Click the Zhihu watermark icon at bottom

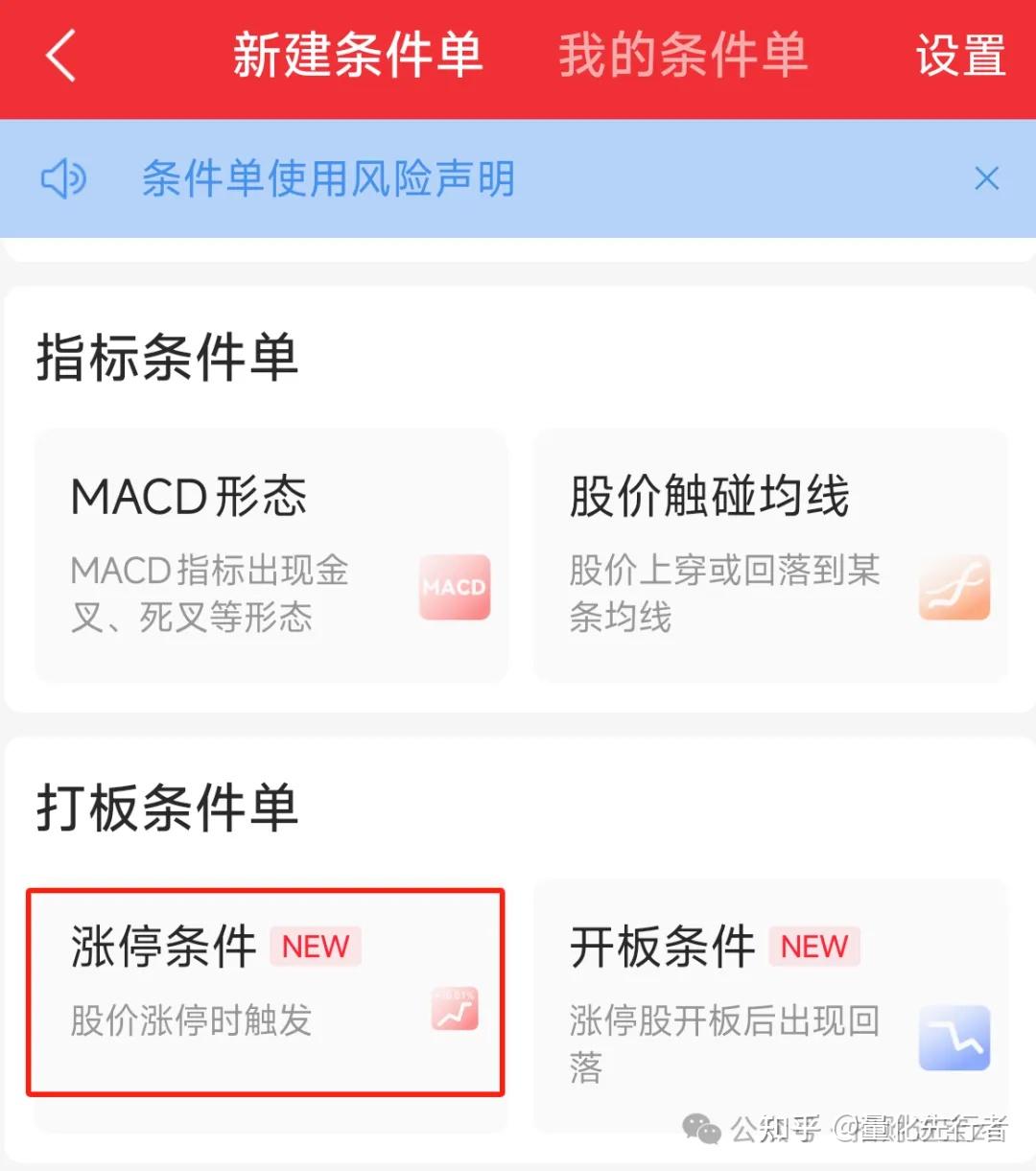[701, 1129]
